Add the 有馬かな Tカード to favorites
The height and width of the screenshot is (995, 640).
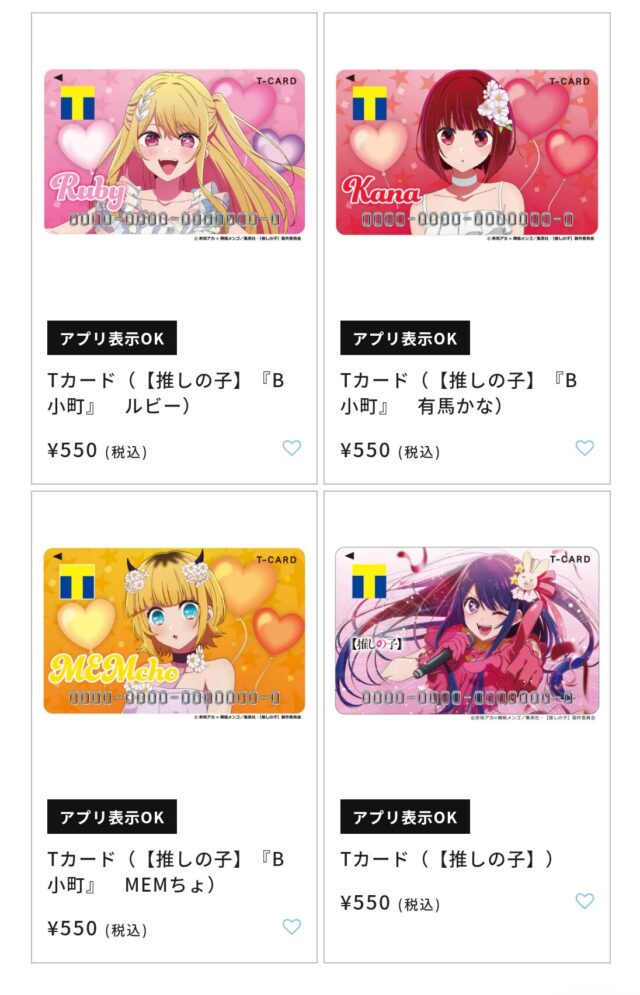584,448
